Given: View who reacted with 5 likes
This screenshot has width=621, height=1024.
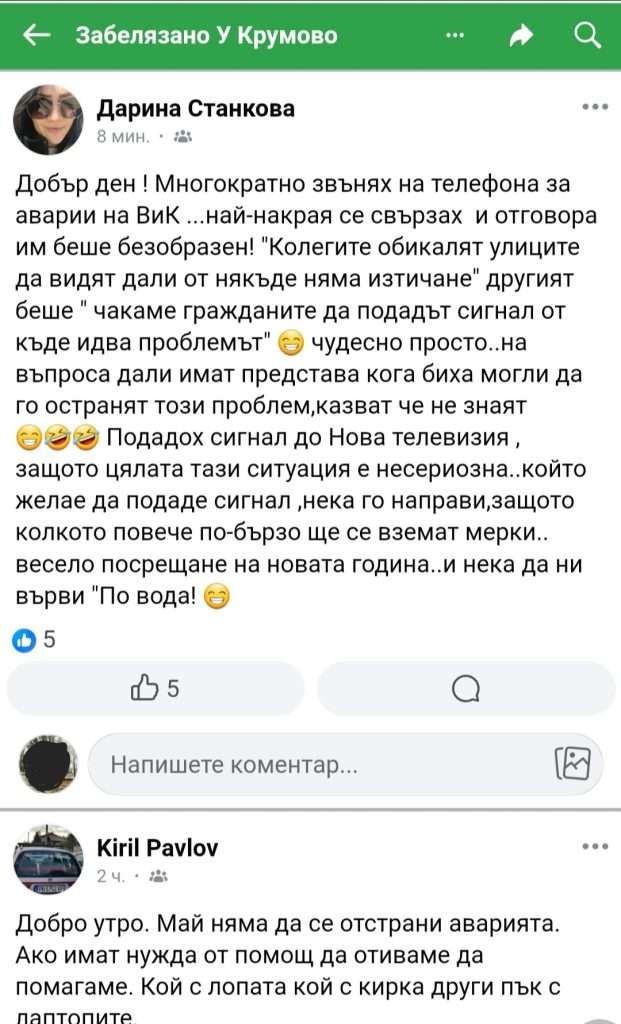Looking at the screenshot, I should tap(36, 641).
